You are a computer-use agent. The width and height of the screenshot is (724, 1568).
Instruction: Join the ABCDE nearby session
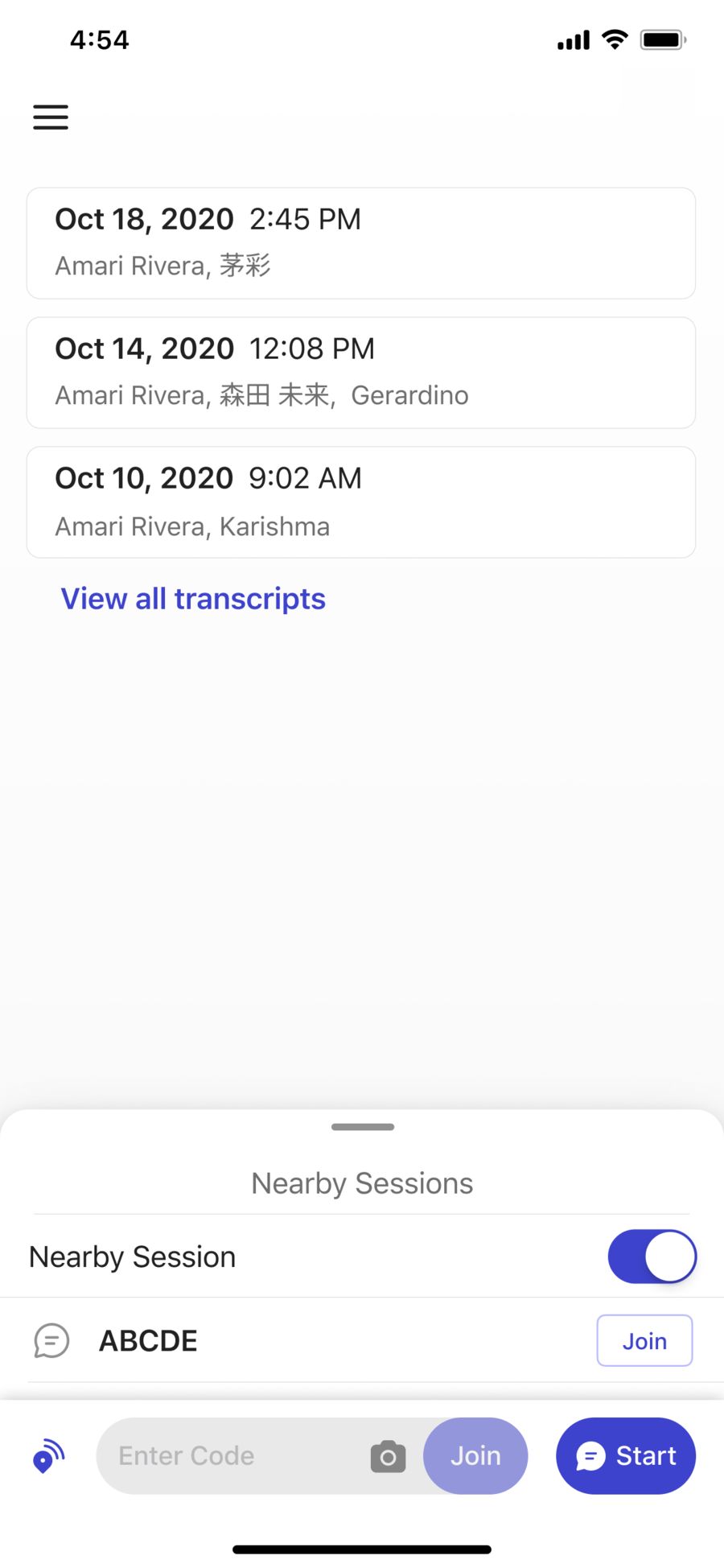644,1341
